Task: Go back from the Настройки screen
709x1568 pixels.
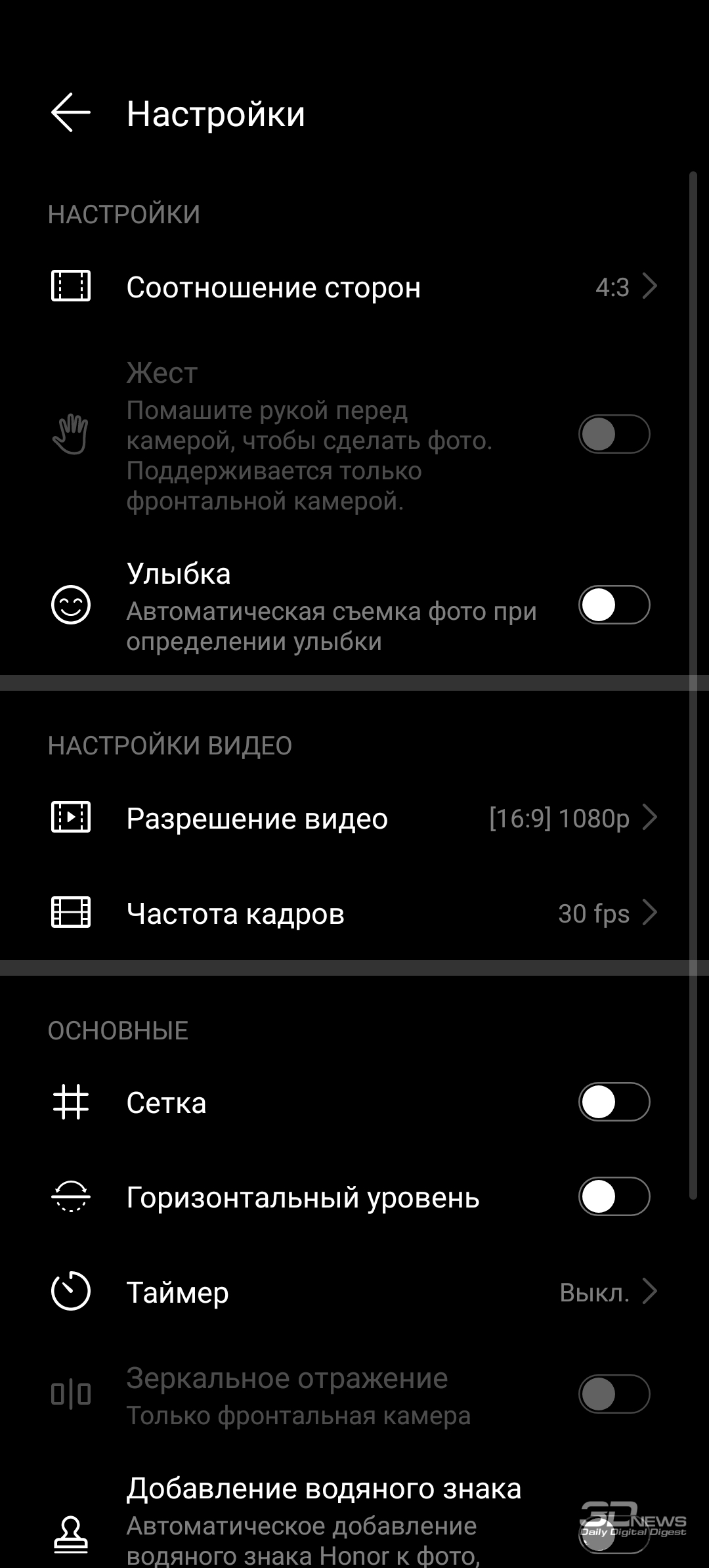Action: click(x=71, y=113)
